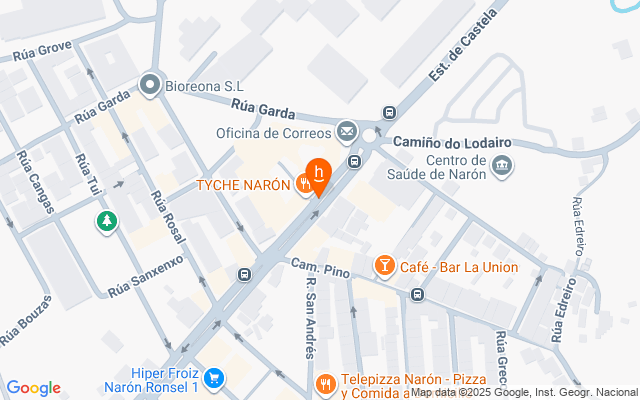
Task: Select the bus stop near Rúa Sanxenxo
Action: click(245, 274)
